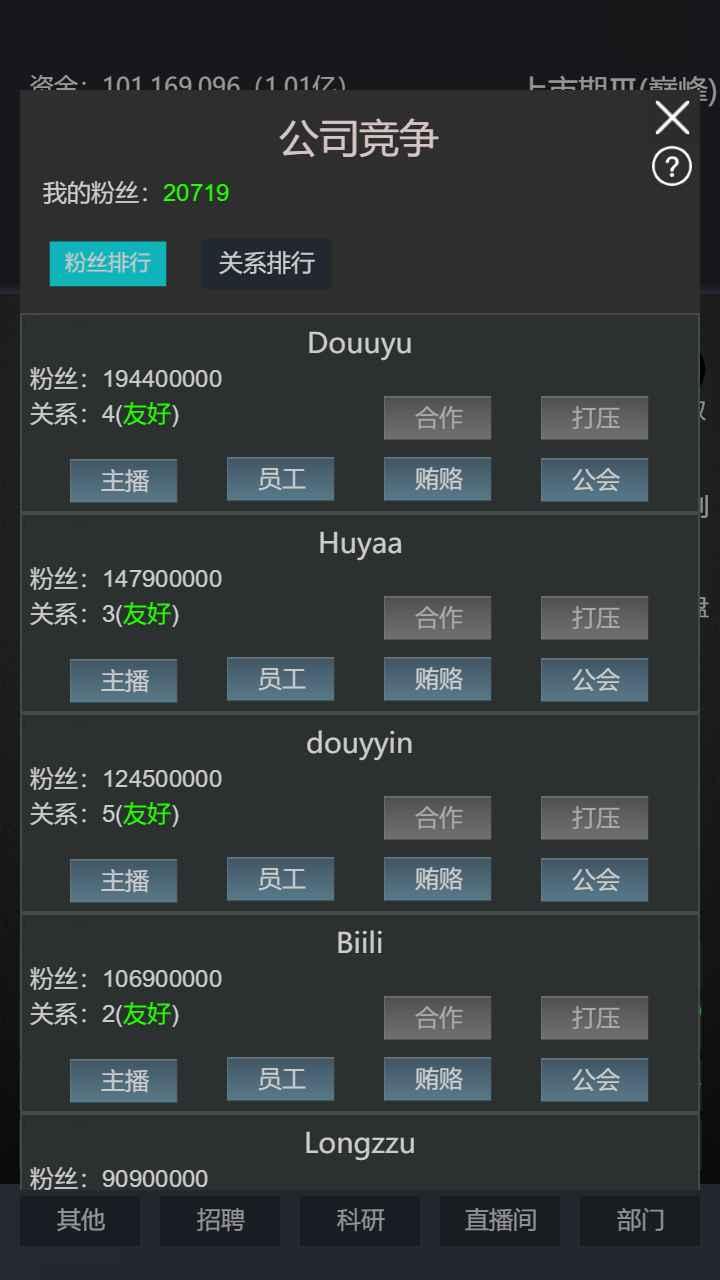This screenshot has height=1280, width=720.
Task: Open 公会 under douyyin
Action: [x=594, y=880]
